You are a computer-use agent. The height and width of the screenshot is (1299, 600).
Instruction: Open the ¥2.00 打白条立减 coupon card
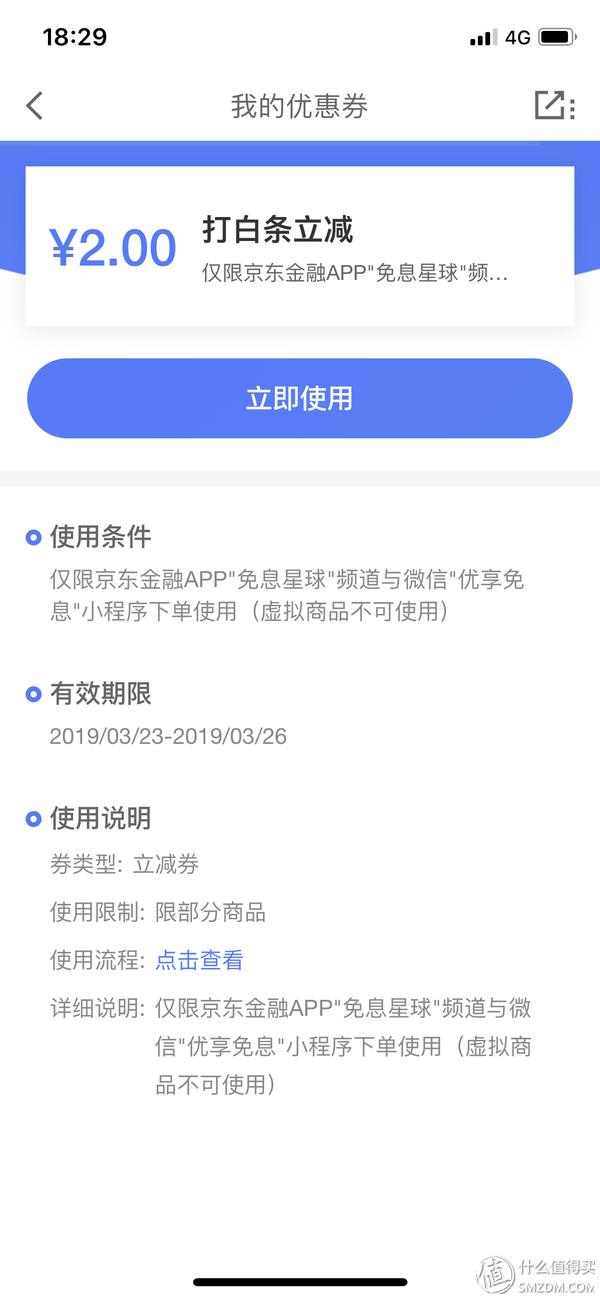[x=300, y=246]
